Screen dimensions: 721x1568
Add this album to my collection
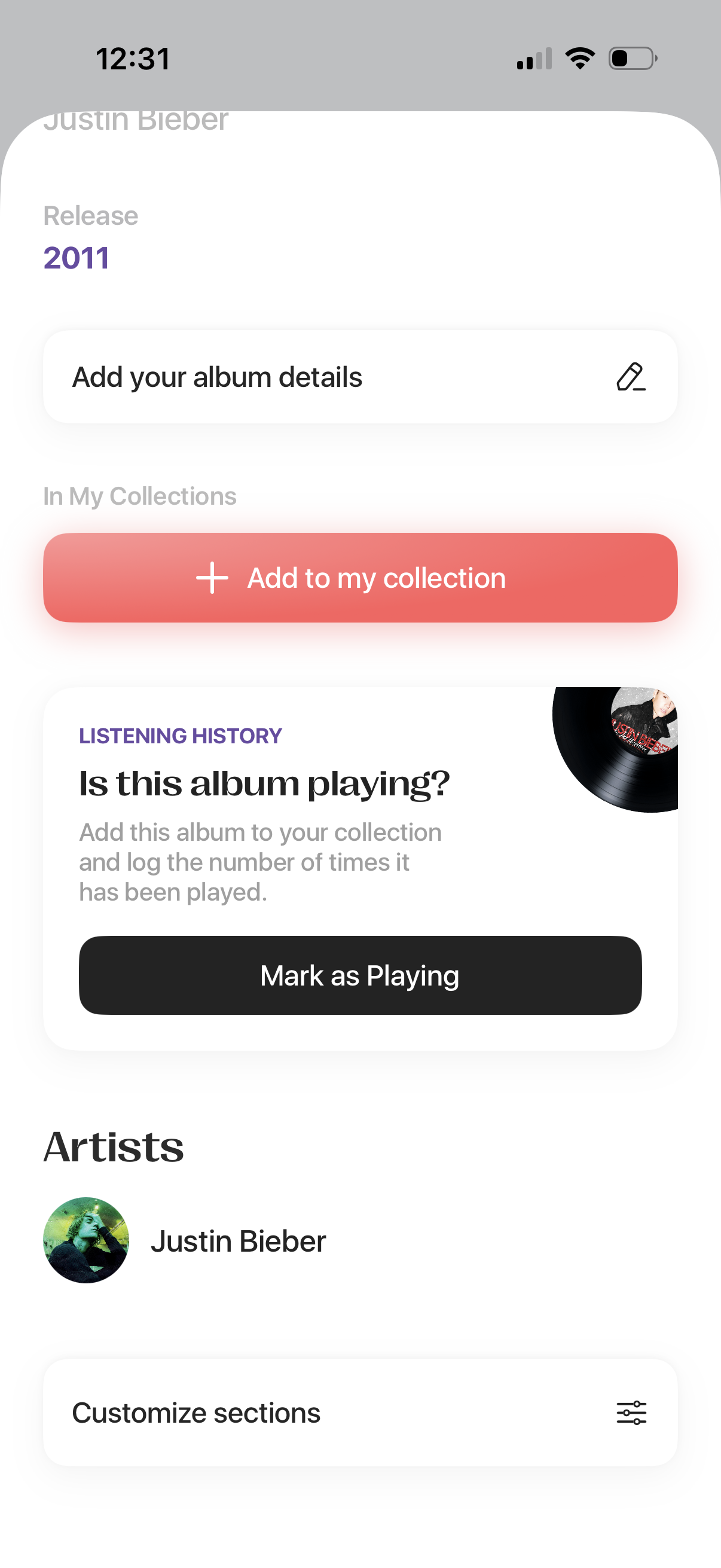(x=360, y=578)
